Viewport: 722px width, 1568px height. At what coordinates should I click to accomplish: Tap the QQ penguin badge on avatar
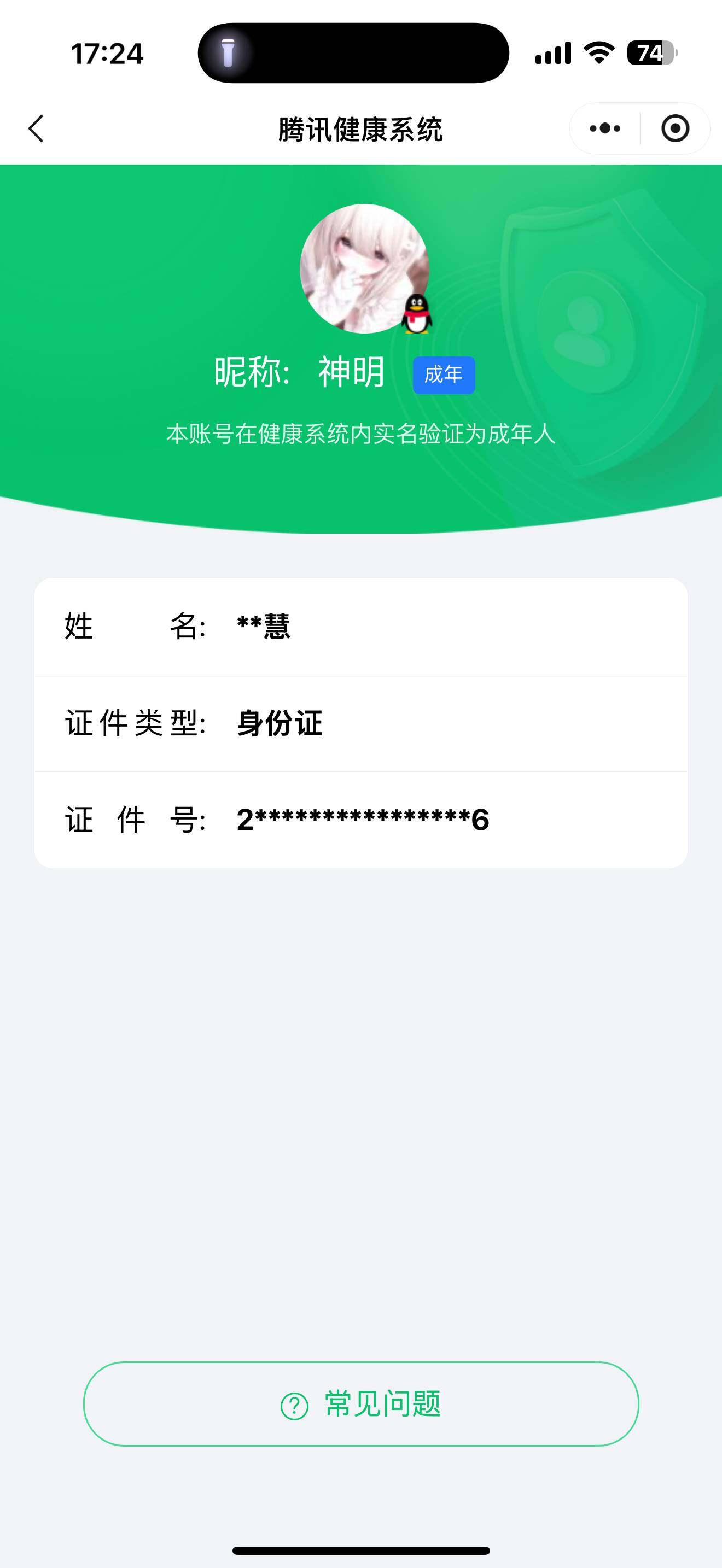(416, 314)
